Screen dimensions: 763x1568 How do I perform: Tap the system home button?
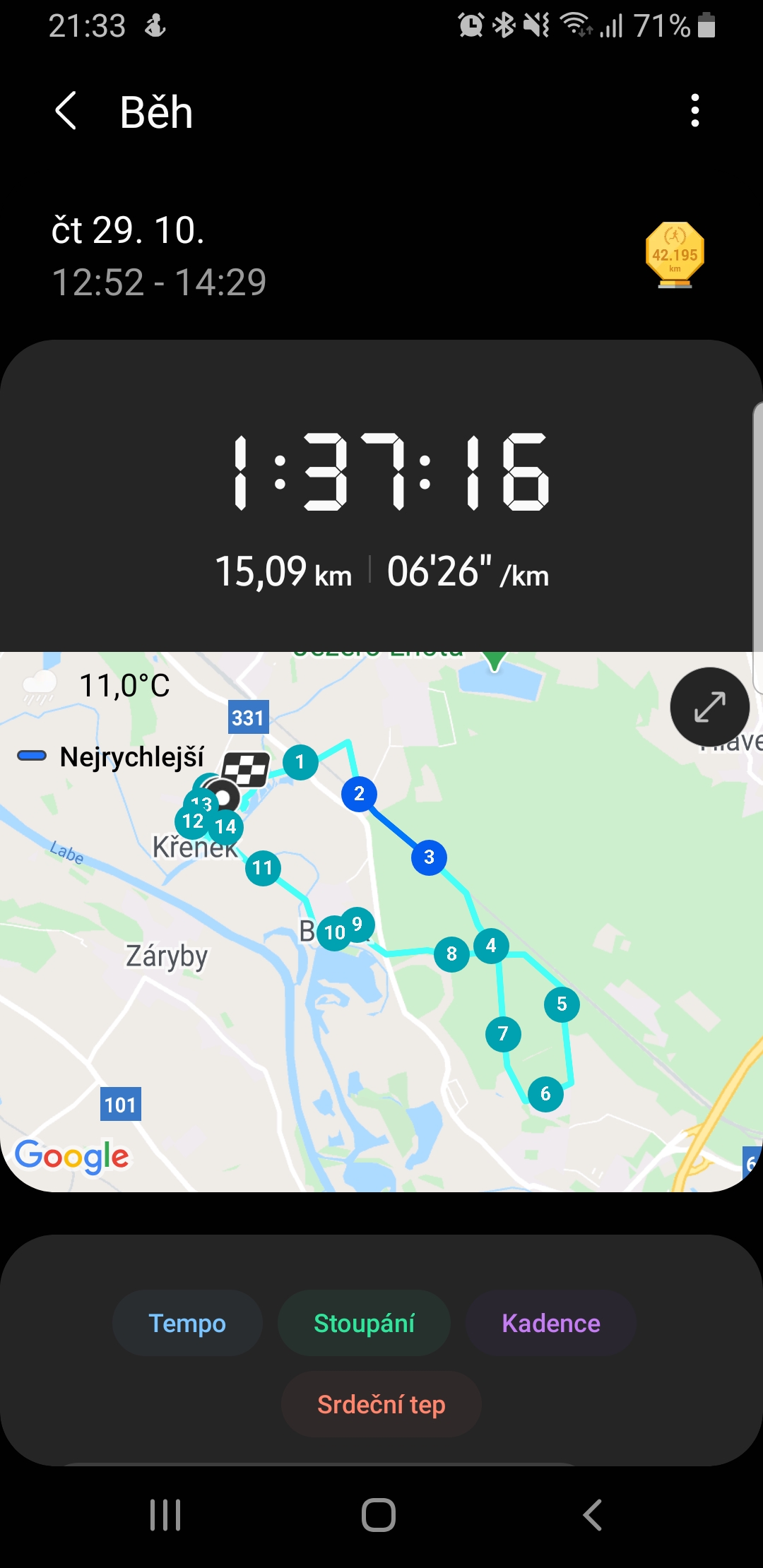pos(379,1515)
